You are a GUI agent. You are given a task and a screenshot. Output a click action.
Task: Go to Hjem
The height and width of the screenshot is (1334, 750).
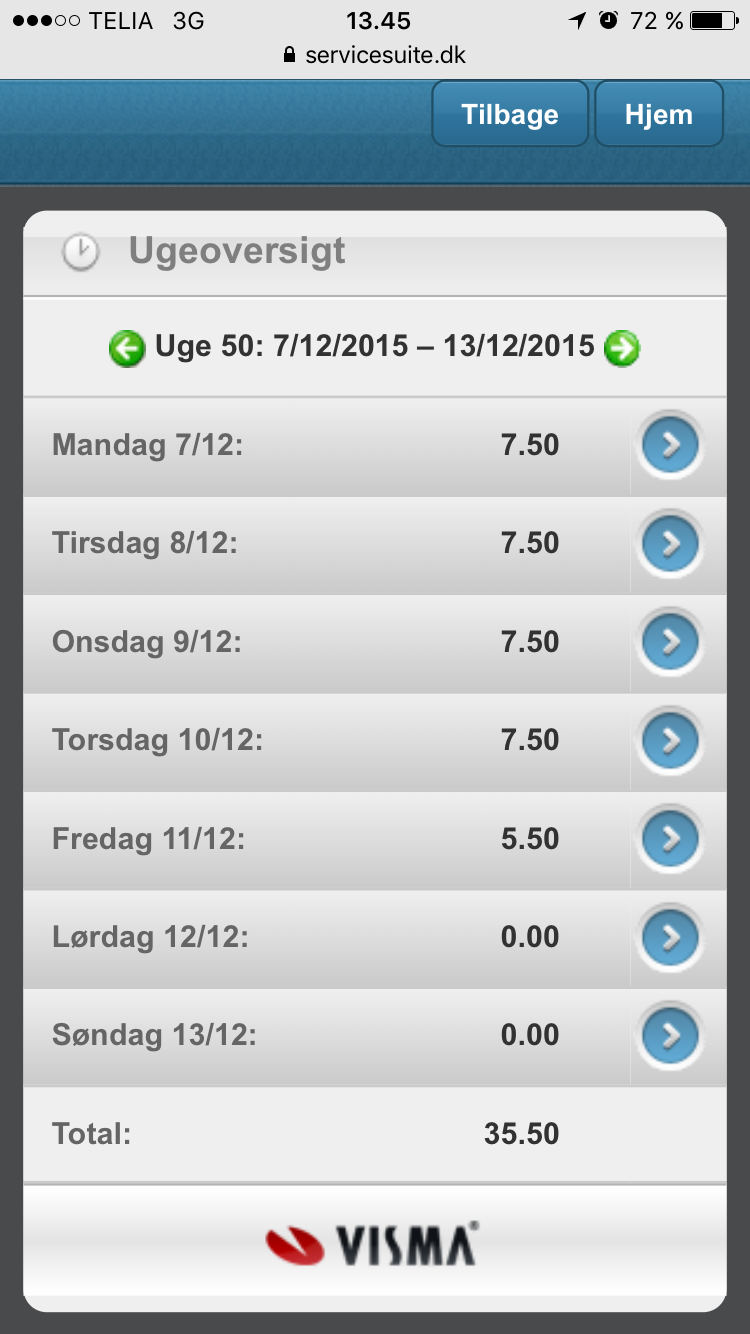(659, 114)
